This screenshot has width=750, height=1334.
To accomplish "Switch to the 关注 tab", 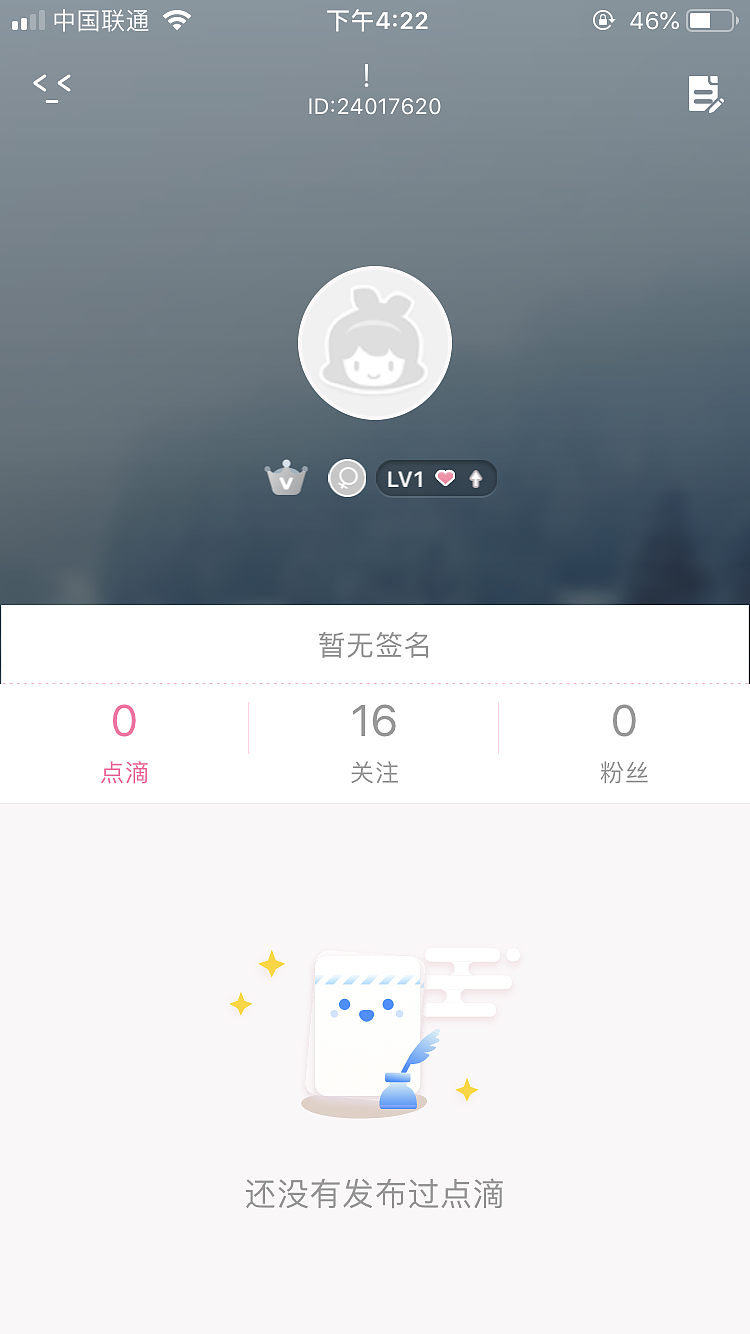I will coord(375,743).
